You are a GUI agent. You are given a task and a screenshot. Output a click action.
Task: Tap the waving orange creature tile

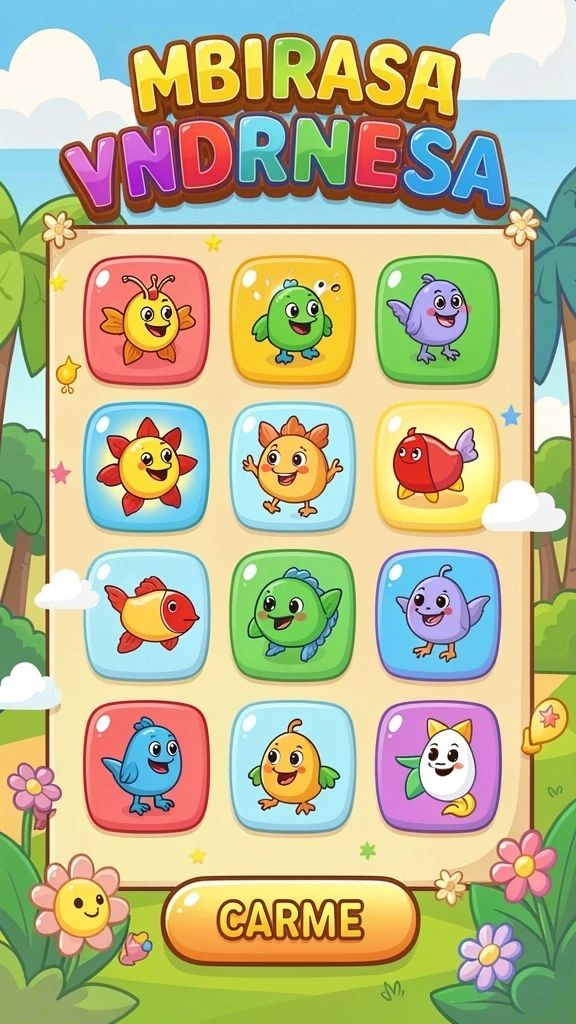(x=293, y=466)
